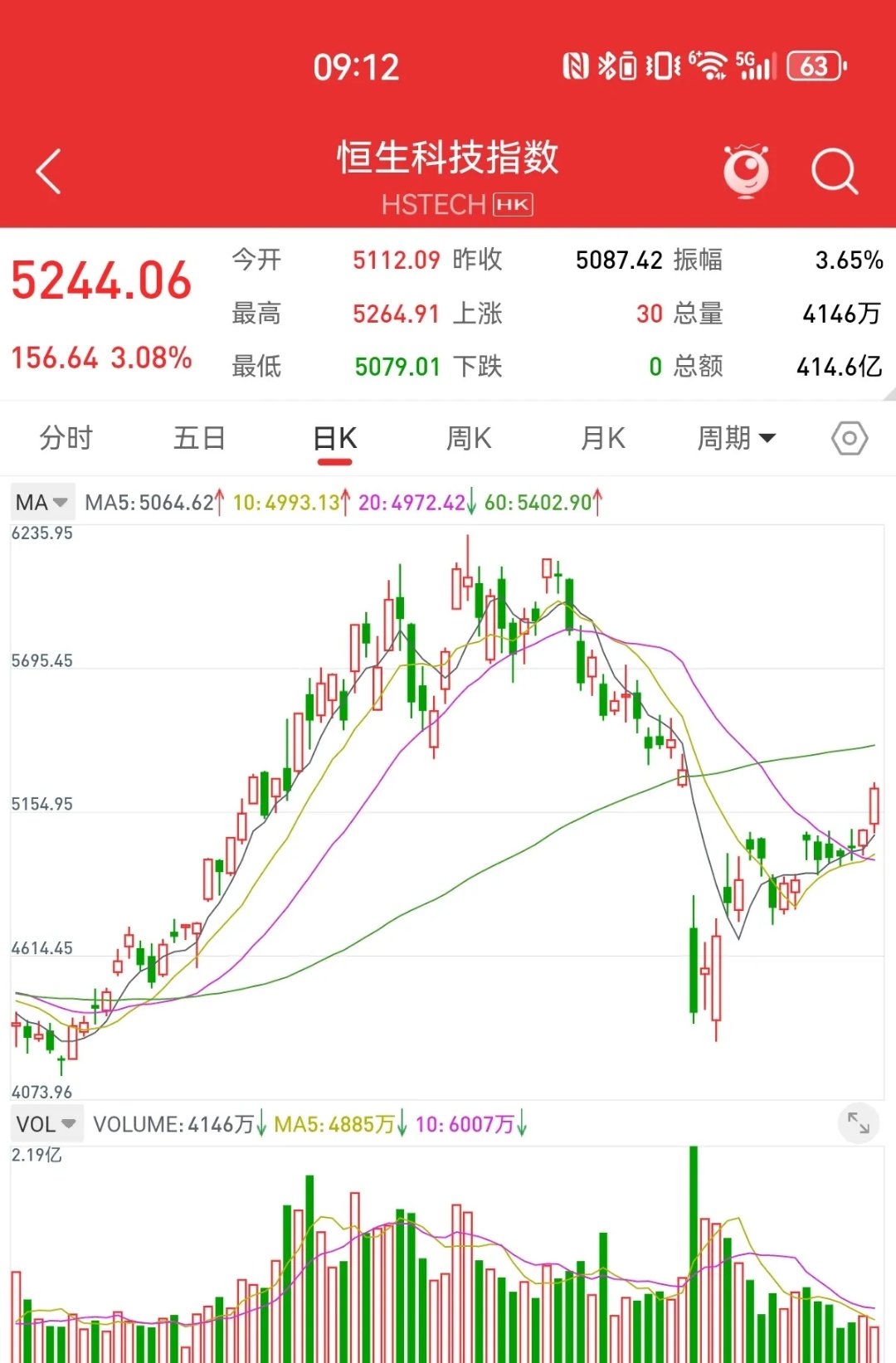Tap the battery indicator showing 63
Viewport: 896px width, 1363px height.
click(814, 65)
